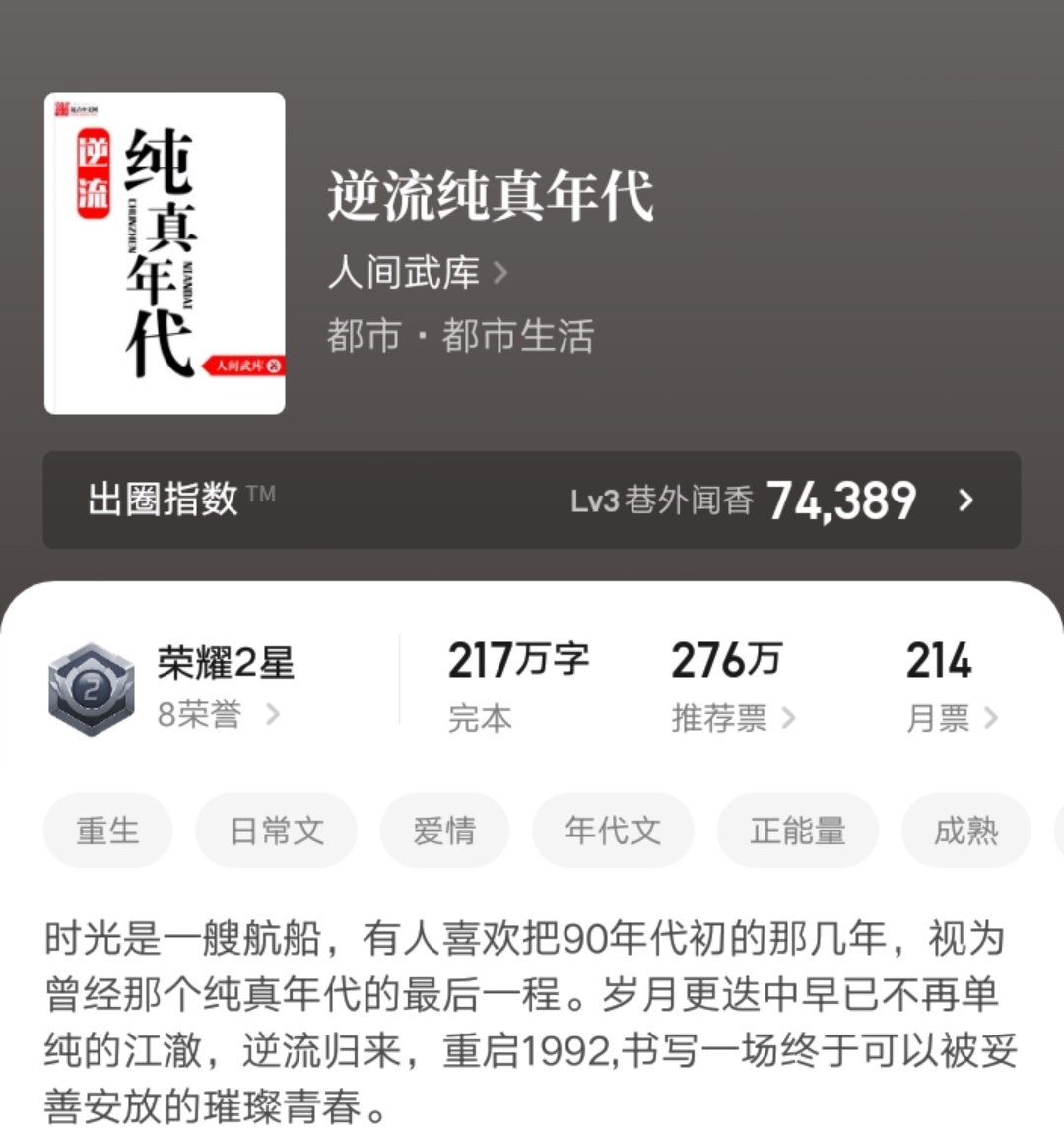Tap the 爱情 tag chip
1064x1135 pixels.
click(444, 831)
